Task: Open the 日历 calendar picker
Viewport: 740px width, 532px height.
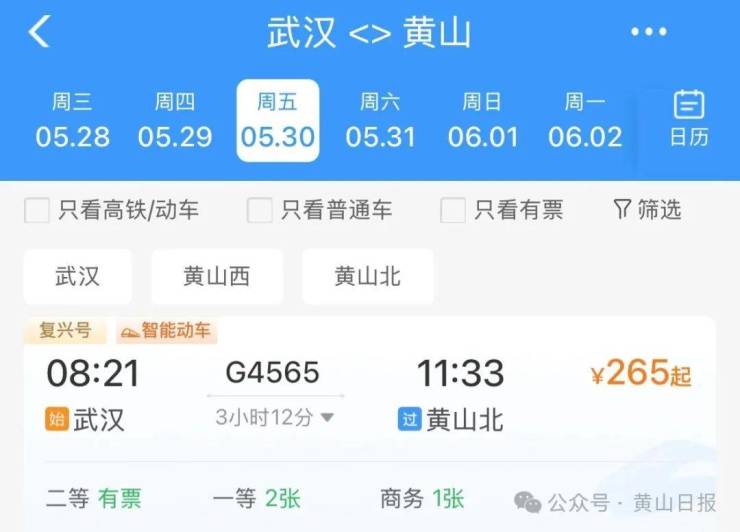Action: [x=689, y=119]
